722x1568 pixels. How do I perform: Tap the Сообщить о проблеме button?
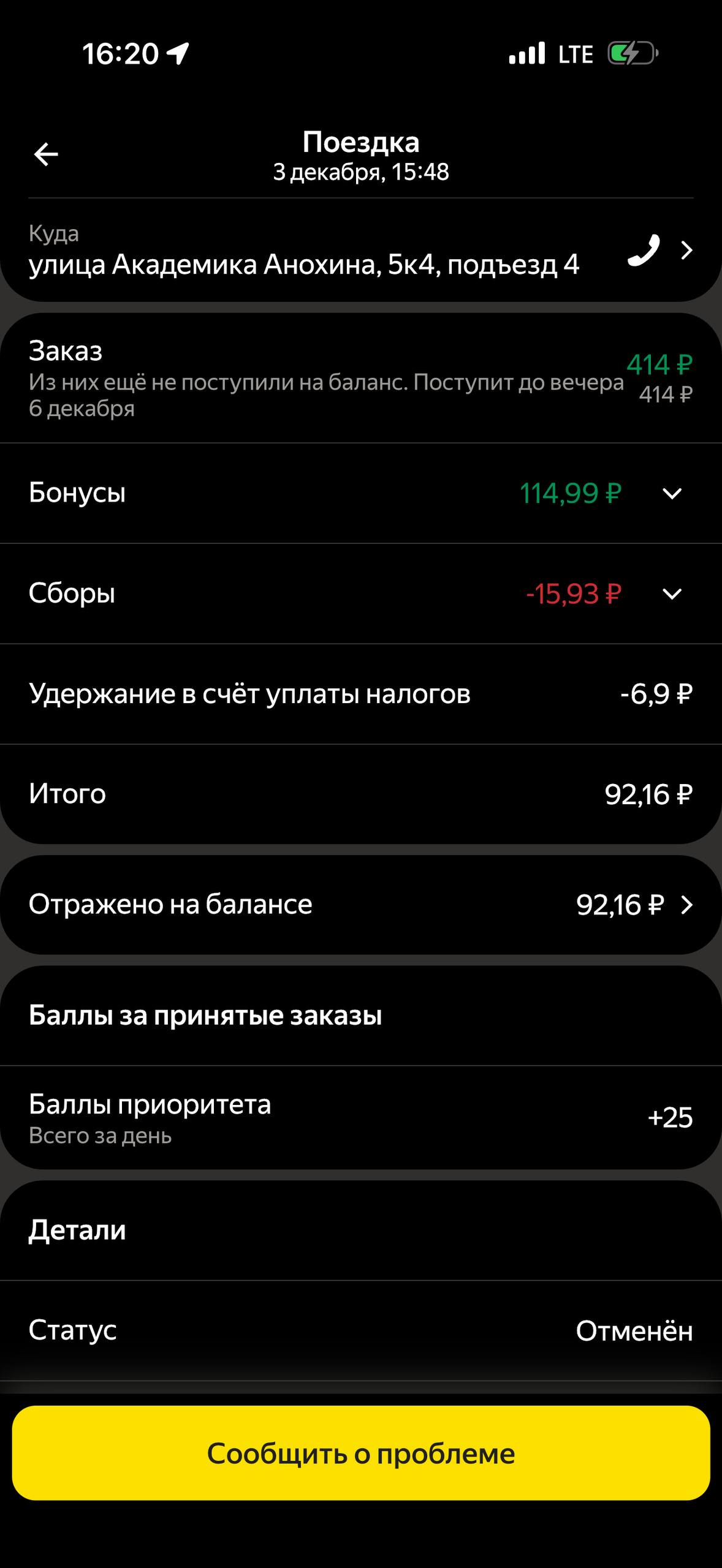(360, 1453)
